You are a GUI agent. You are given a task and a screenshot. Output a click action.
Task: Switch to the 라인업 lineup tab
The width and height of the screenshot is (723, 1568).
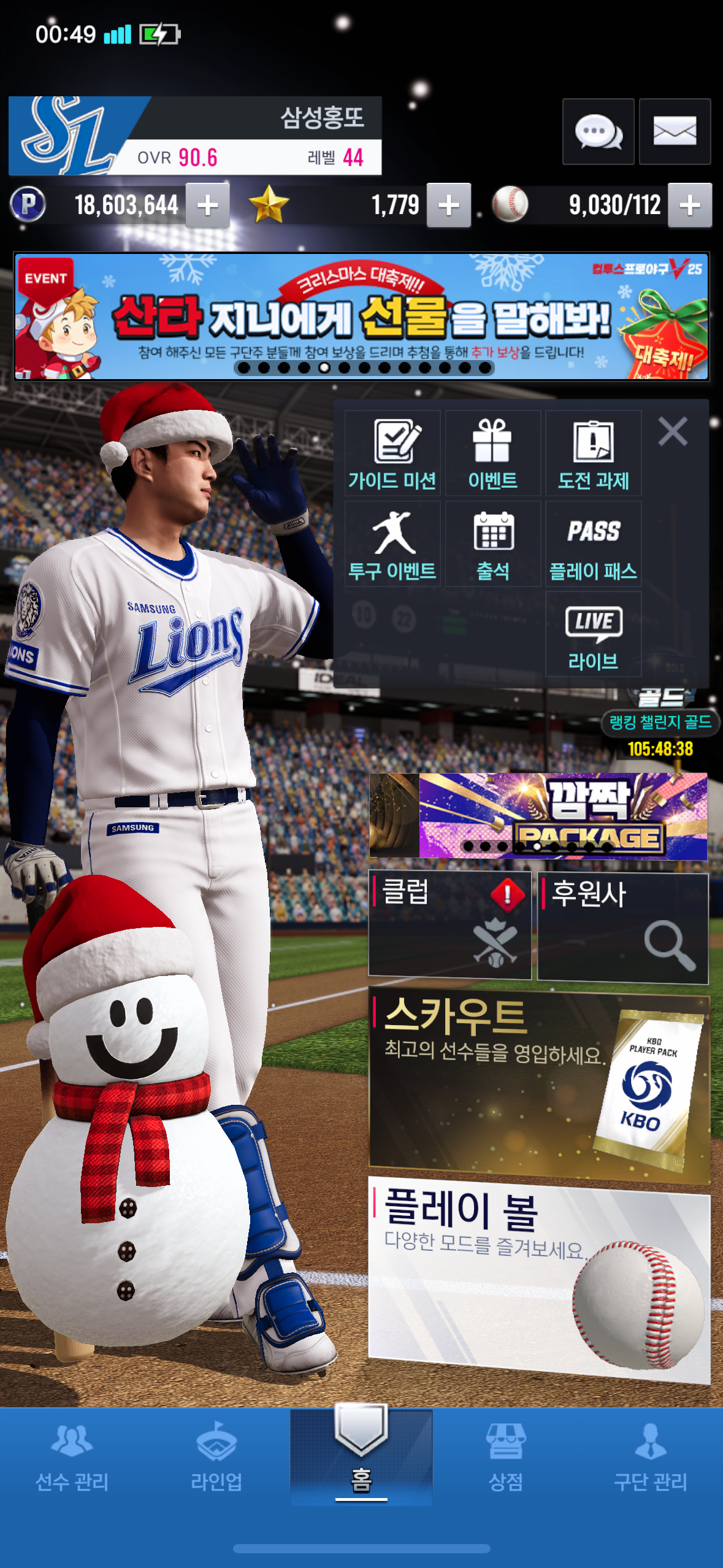[216, 1457]
